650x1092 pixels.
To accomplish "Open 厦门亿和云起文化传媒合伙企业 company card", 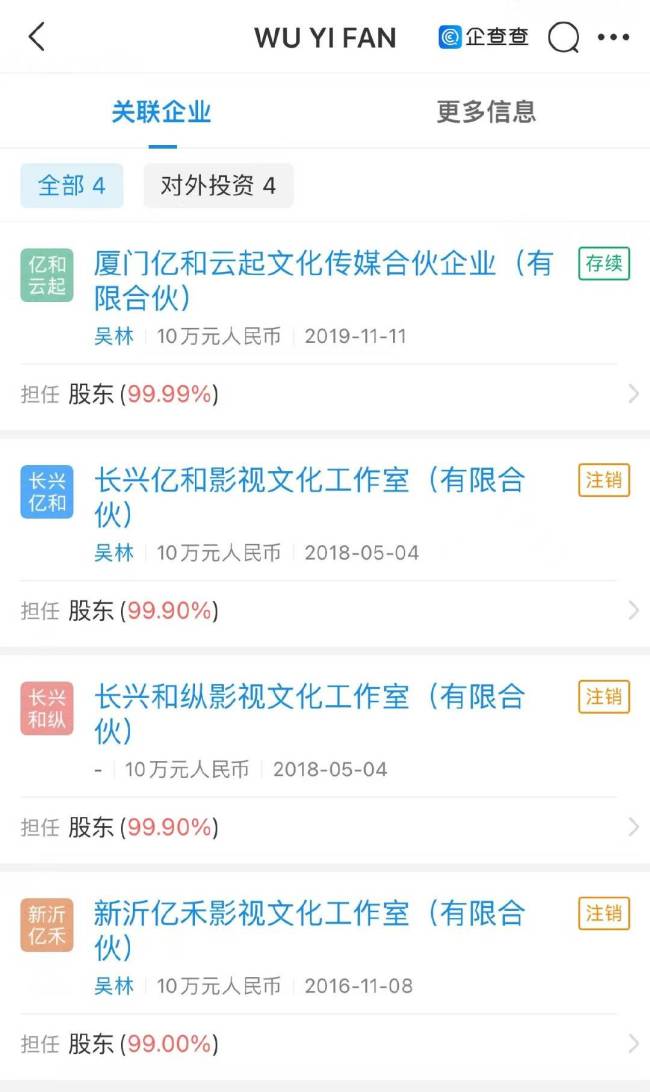I will pyautogui.click(x=323, y=281).
